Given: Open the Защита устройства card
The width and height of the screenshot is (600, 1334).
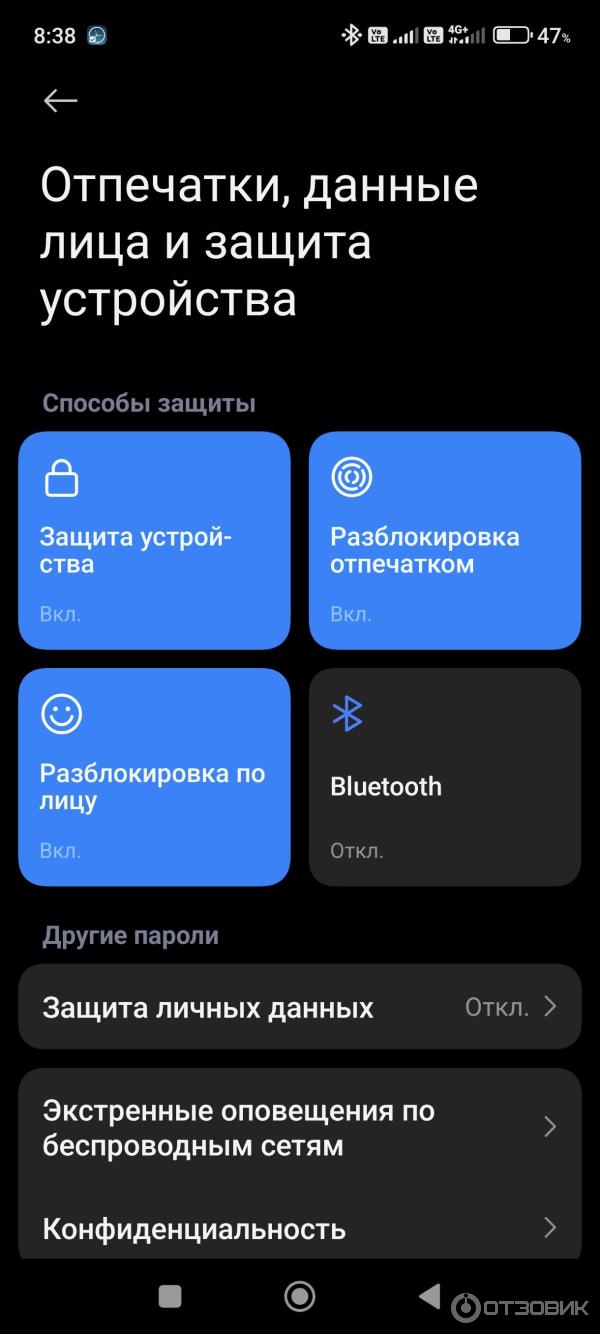Looking at the screenshot, I should 154,540.
